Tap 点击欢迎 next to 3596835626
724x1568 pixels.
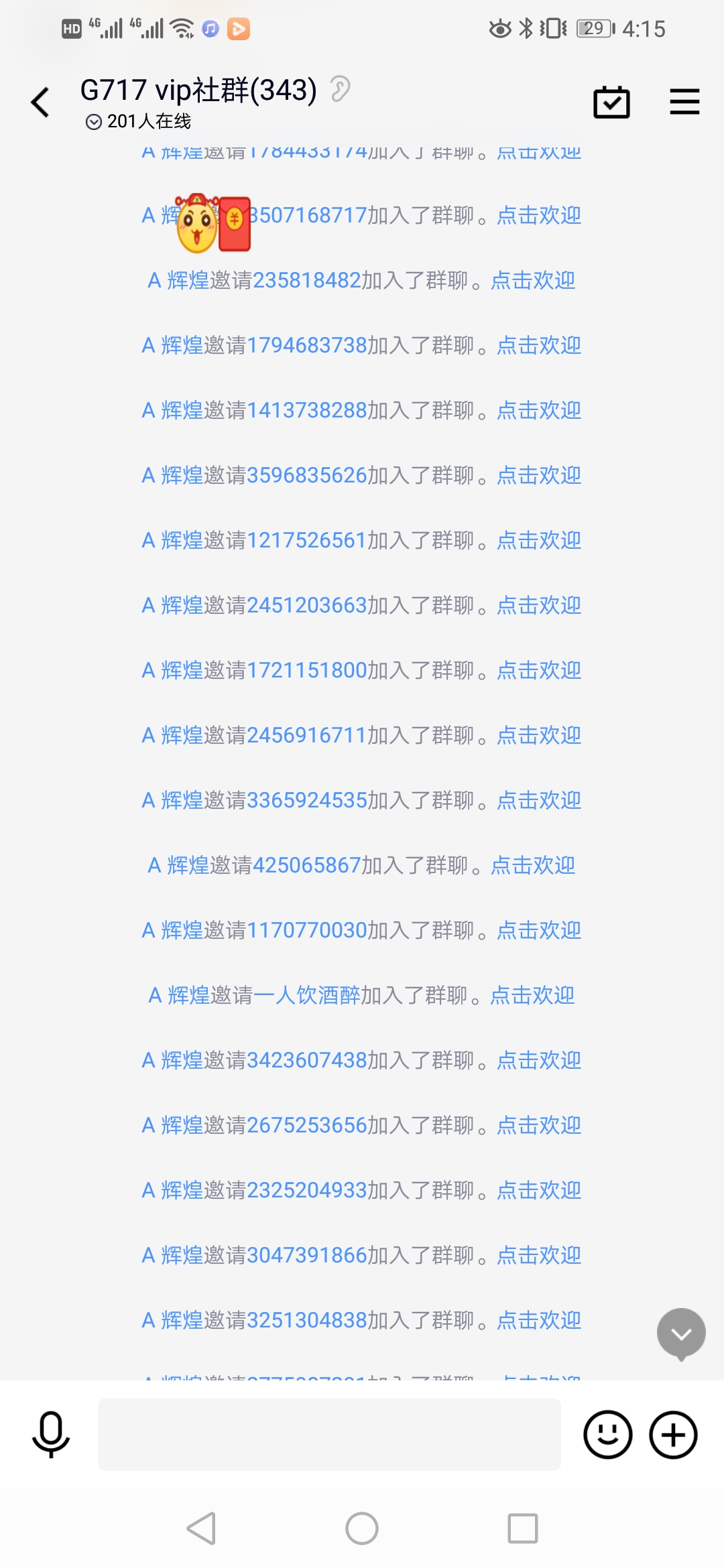point(539,475)
